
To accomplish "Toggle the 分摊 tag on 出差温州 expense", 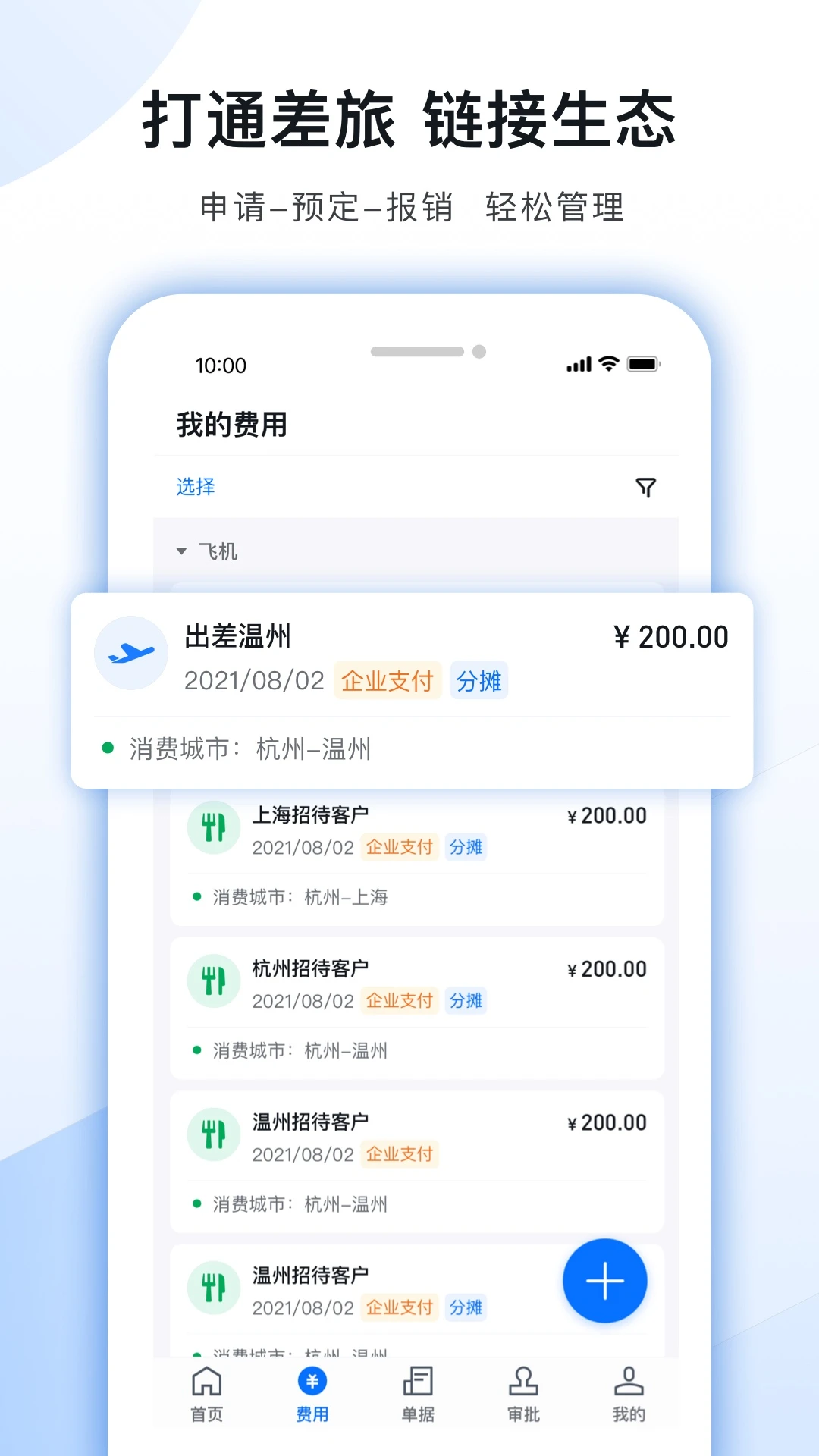I will tap(479, 681).
